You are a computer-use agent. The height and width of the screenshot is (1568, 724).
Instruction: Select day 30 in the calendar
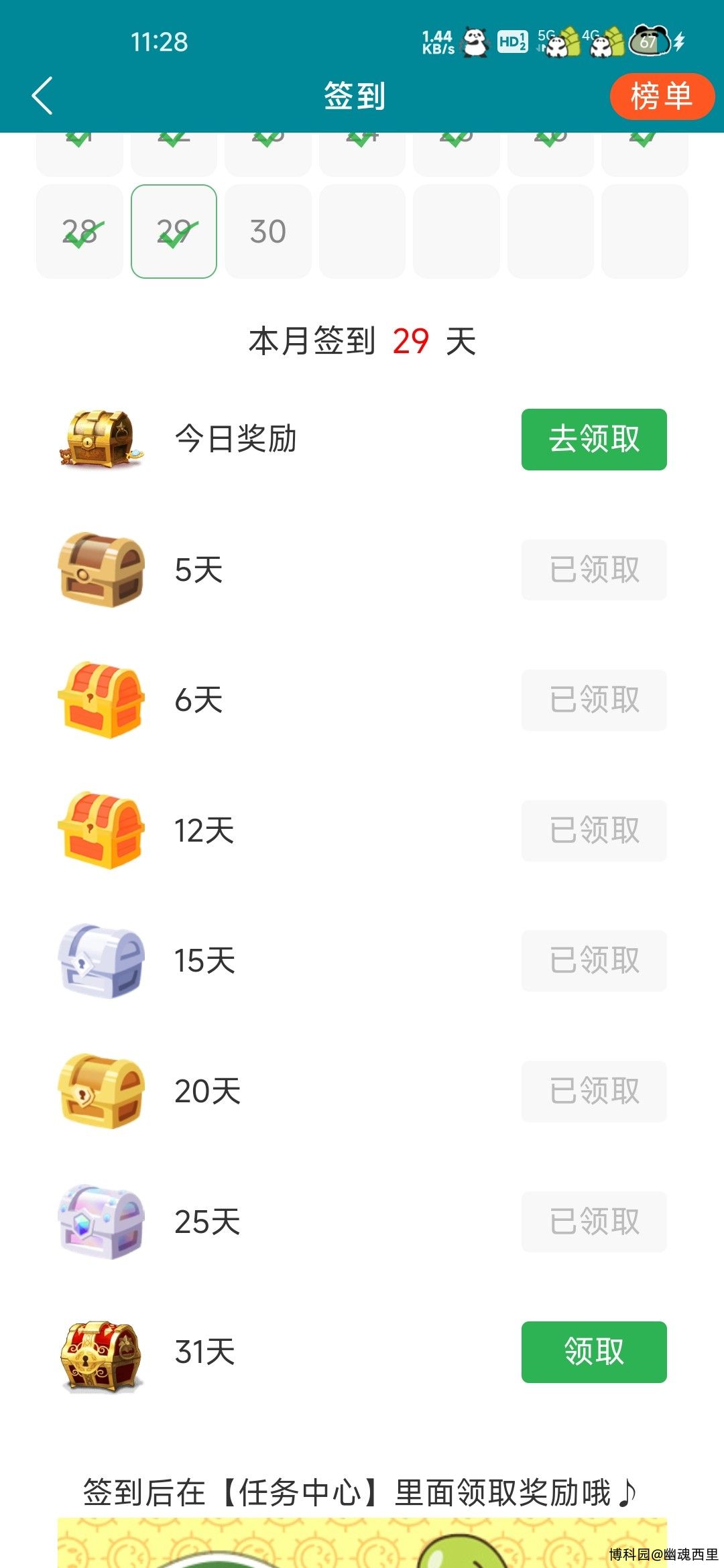point(268,232)
